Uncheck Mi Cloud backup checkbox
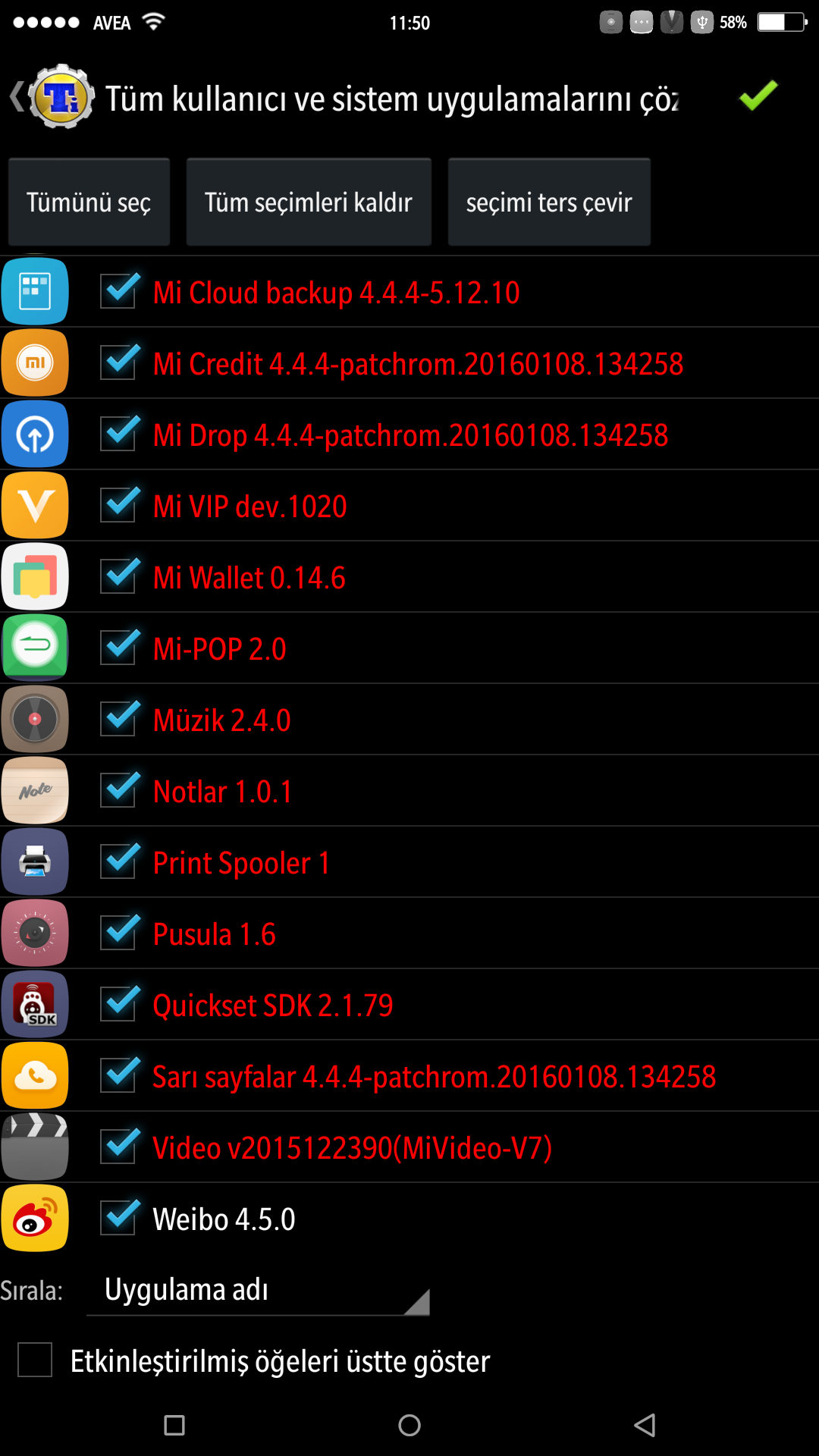Image resolution: width=819 pixels, height=1456 pixels. [x=119, y=291]
